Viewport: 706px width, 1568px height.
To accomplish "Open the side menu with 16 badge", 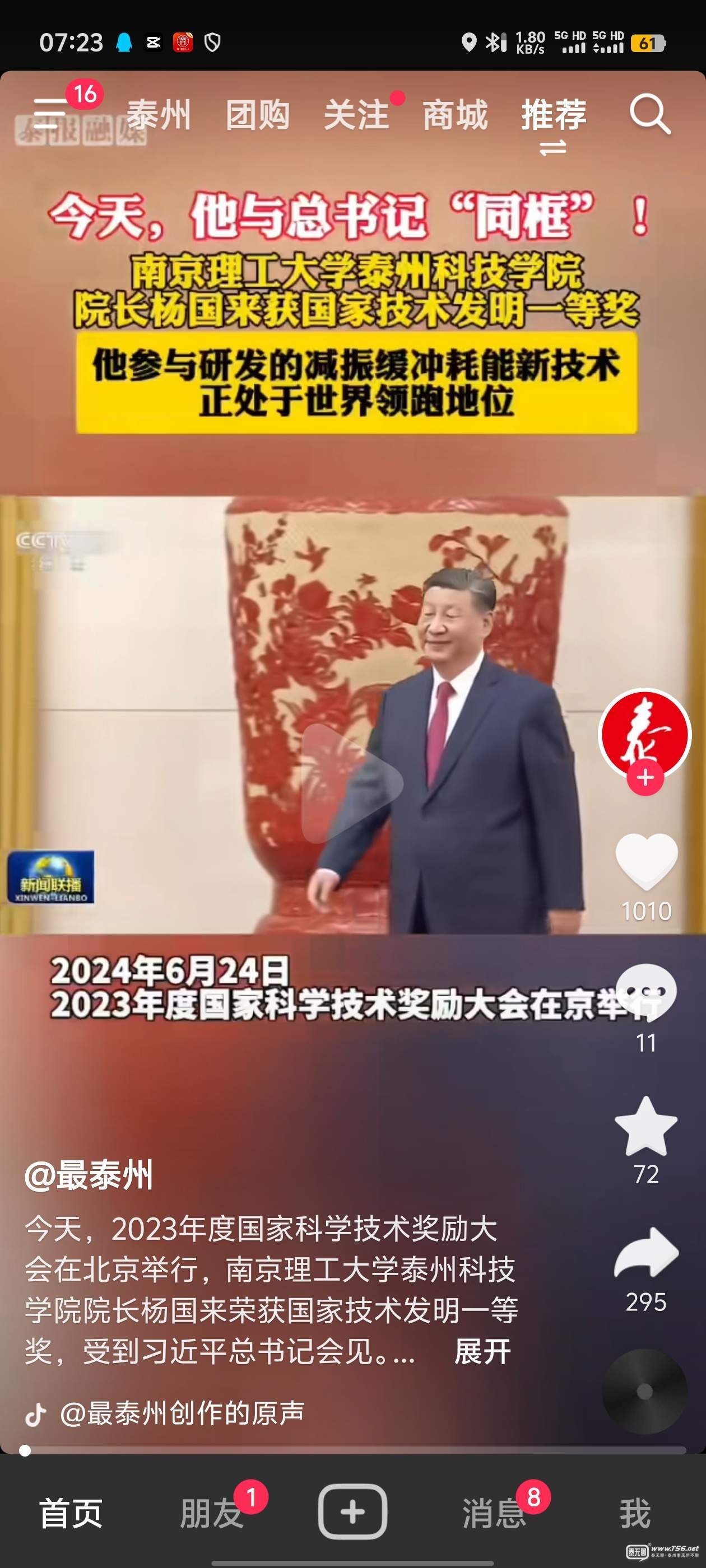I will point(51,113).
